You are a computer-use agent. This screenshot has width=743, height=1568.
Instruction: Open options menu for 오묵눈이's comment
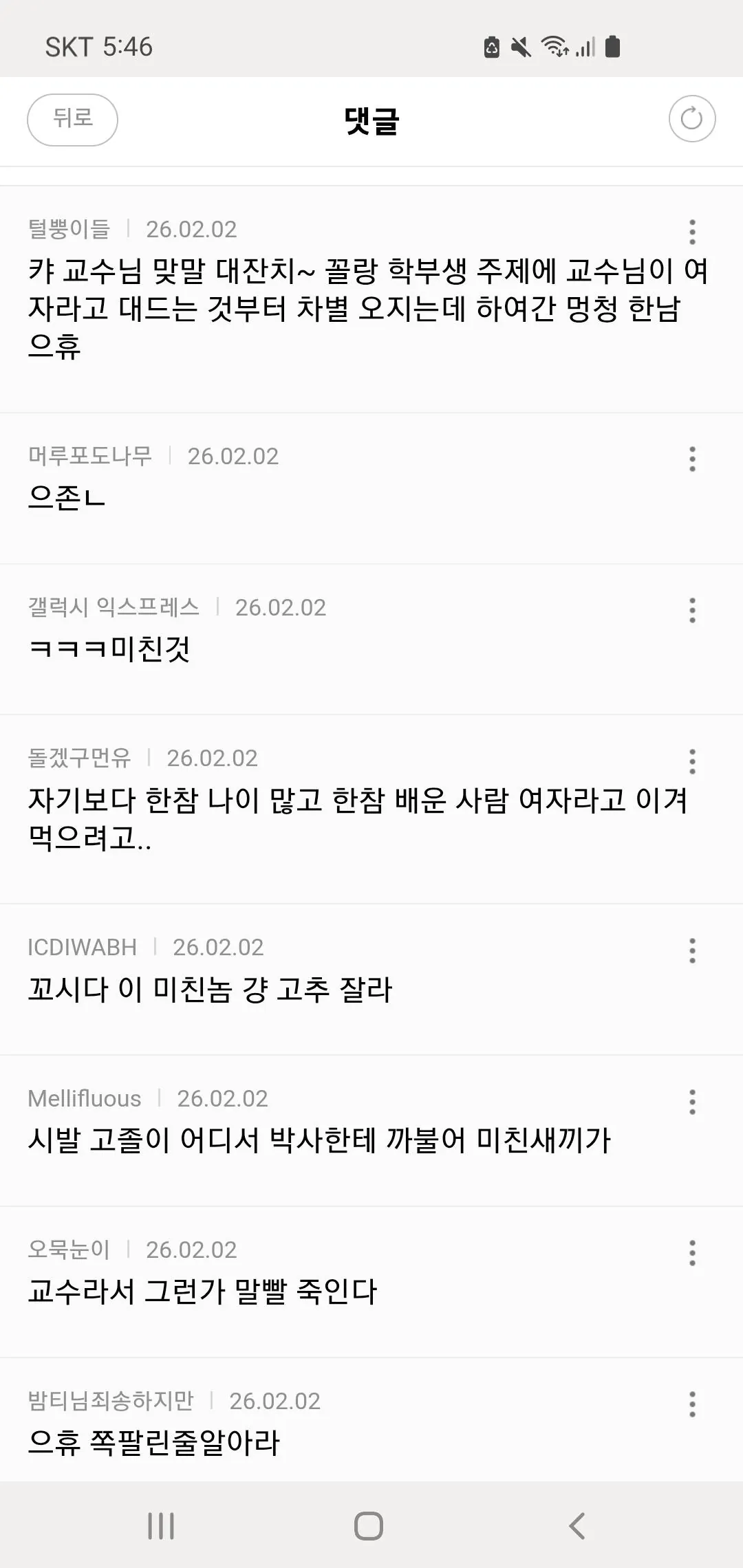point(692,1253)
